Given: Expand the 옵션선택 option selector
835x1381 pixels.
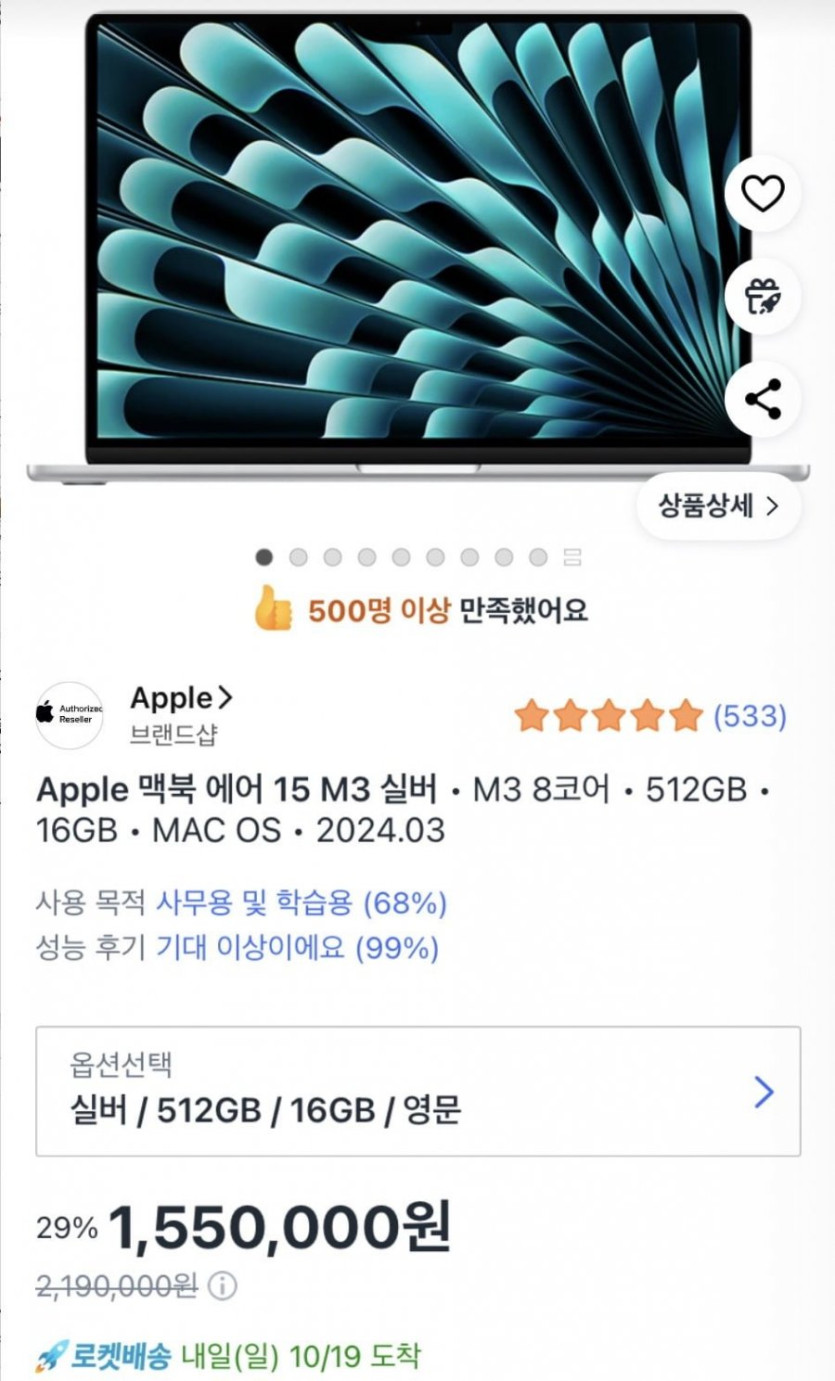Looking at the screenshot, I should [418, 1091].
